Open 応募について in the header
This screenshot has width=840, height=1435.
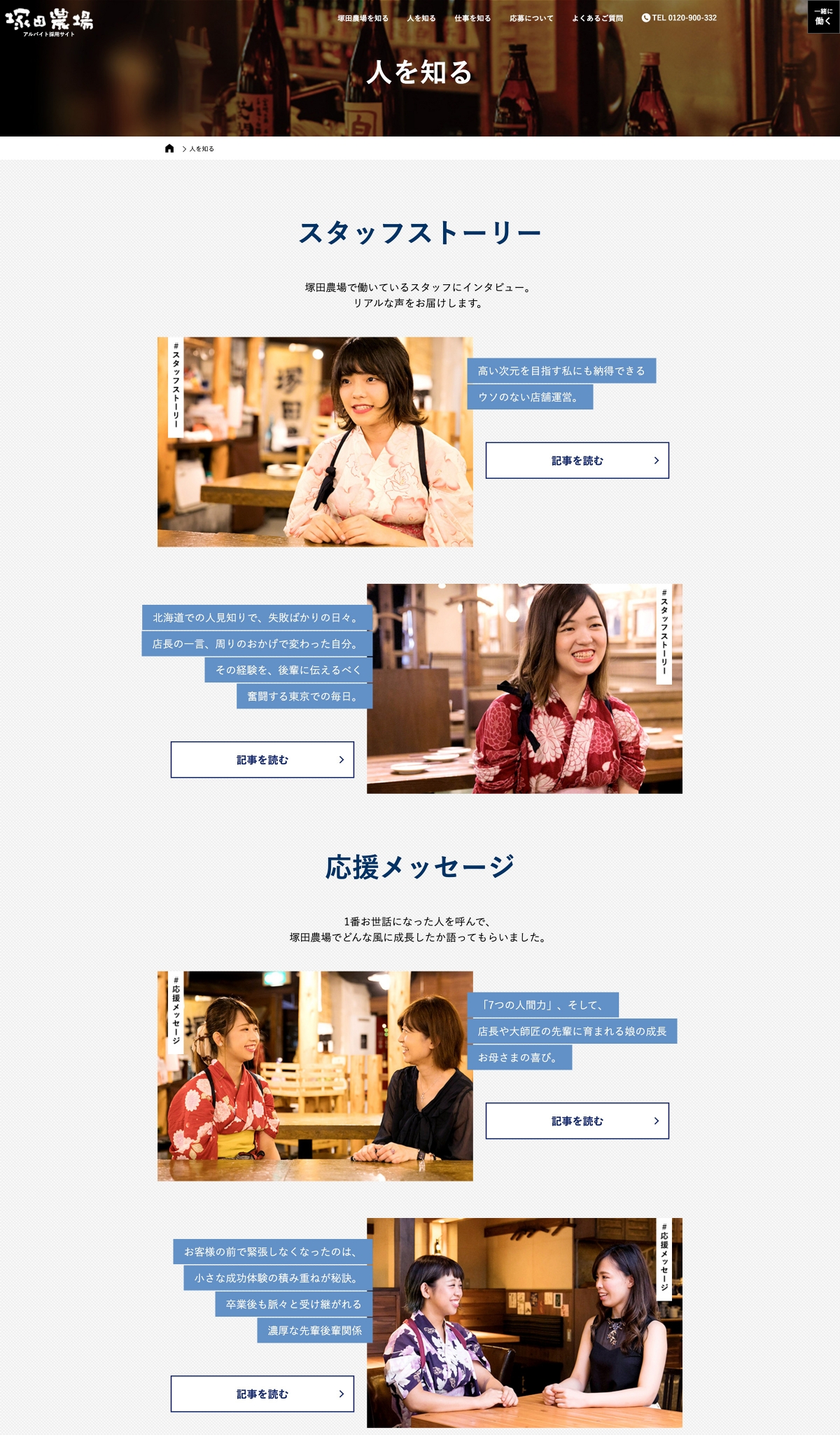pyautogui.click(x=531, y=18)
